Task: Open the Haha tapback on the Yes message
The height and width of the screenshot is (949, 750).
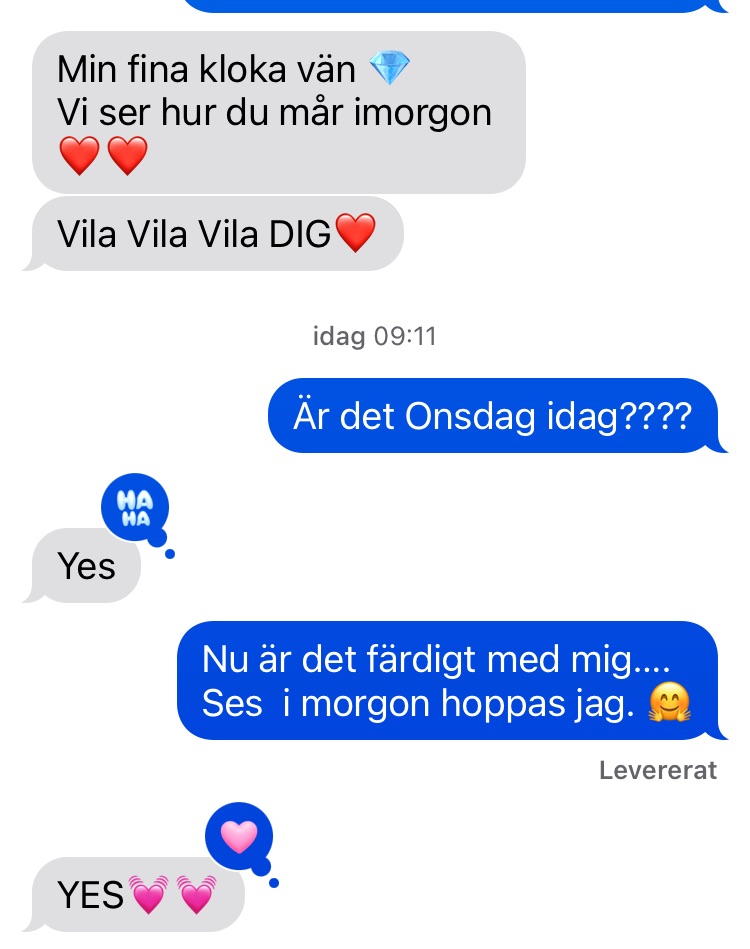Action: (134, 510)
